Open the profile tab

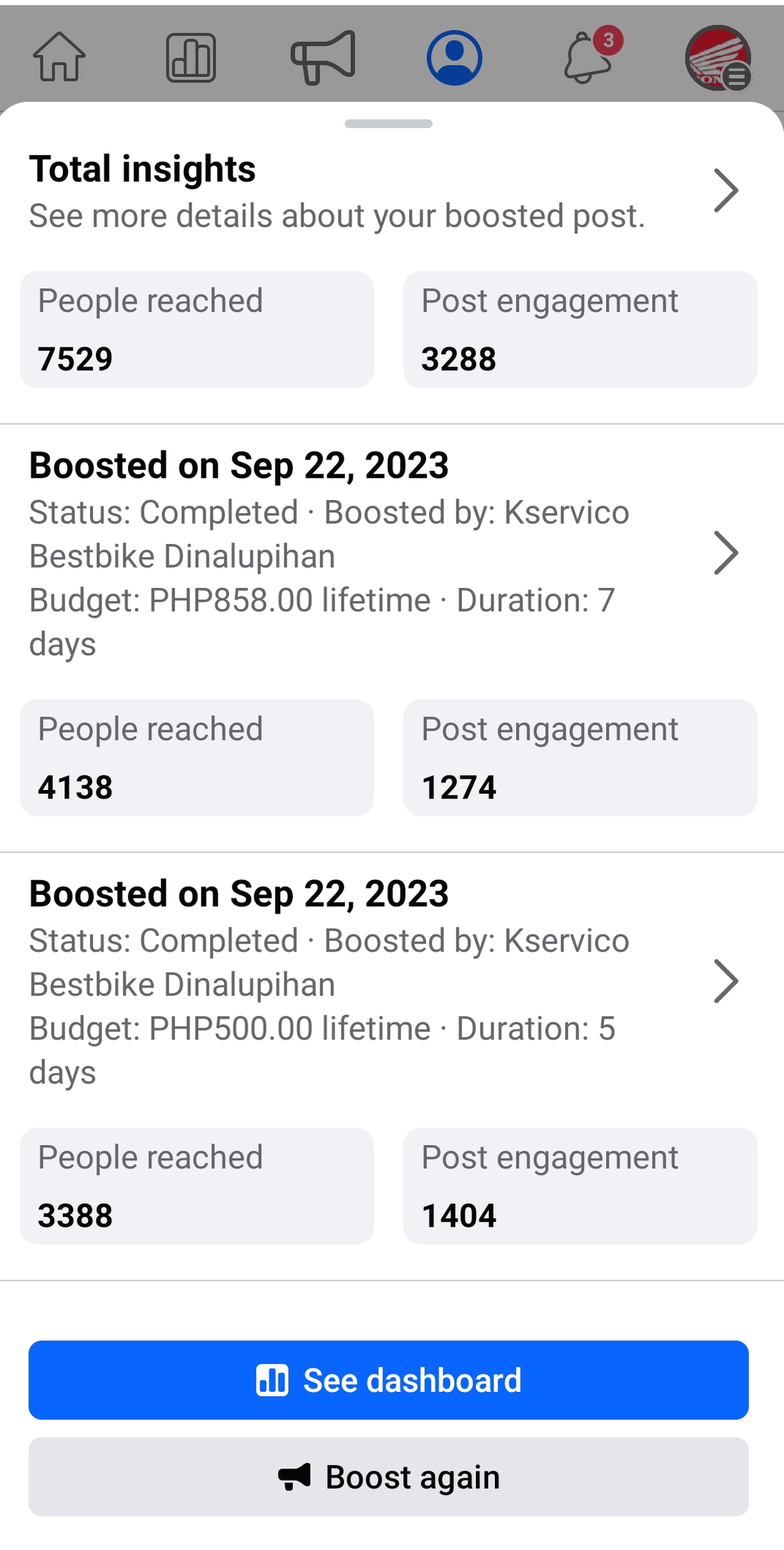pos(454,58)
